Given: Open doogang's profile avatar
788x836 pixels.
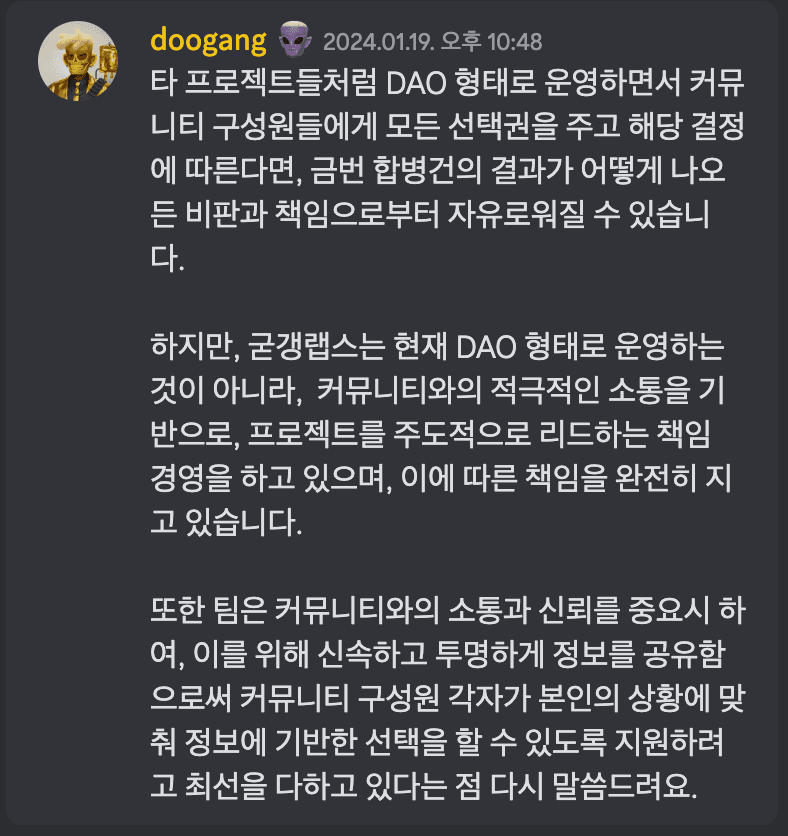Looking at the screenshot, I should pos(79,58).
